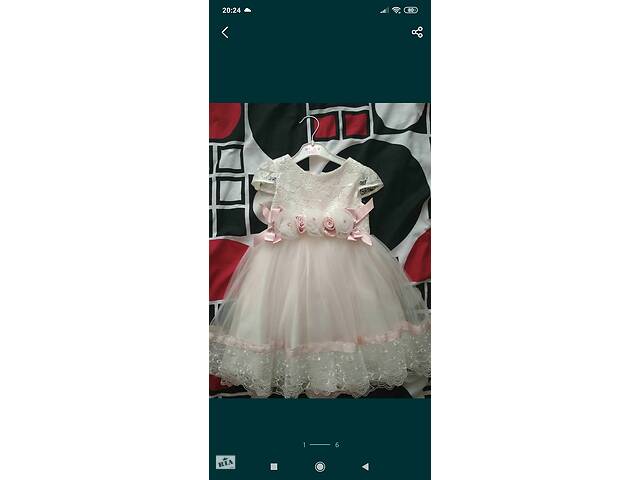Go back using the top-left arrow
Image resolution: width=640 pixels, height=480 pixels.
point(225,32)
